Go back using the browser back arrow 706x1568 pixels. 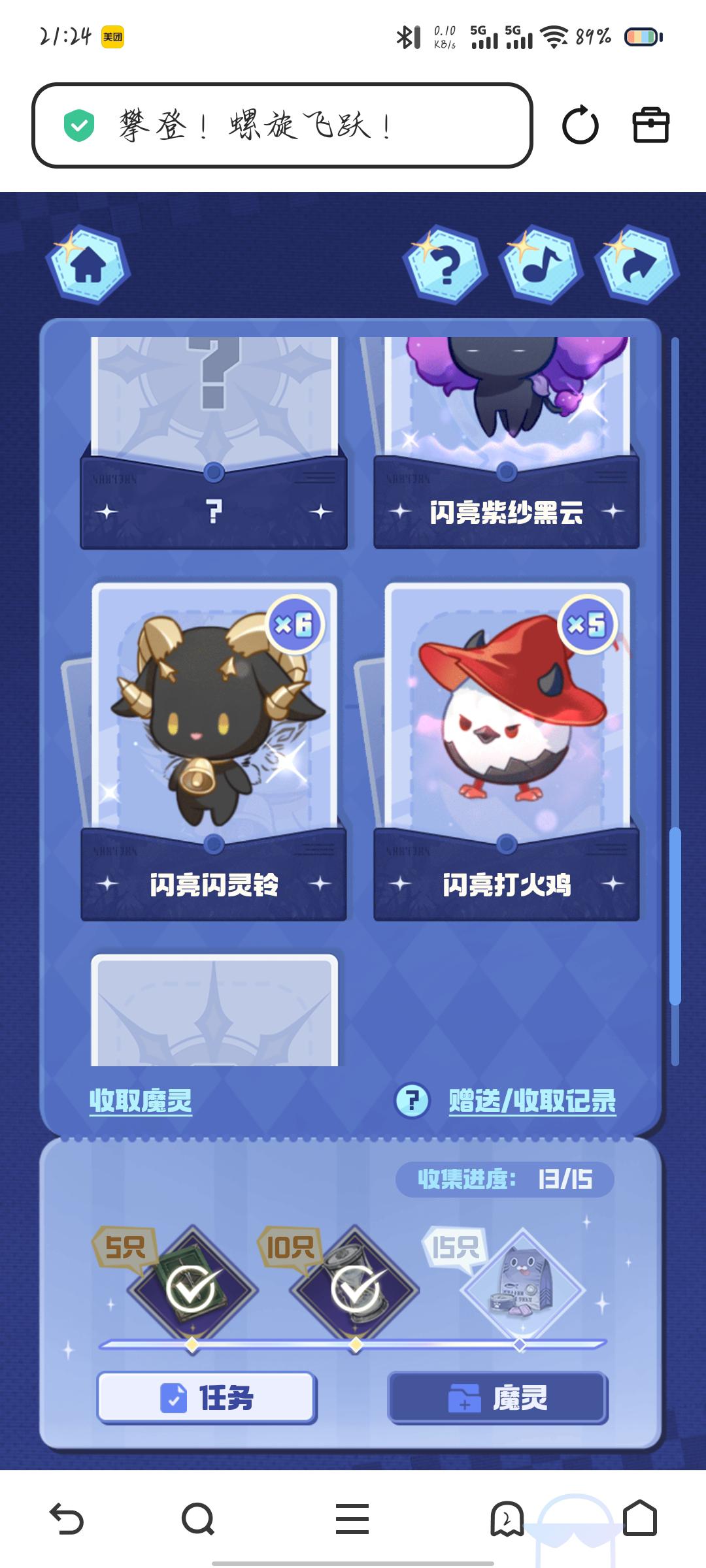pyautogui.click(x=67, y=1518)
